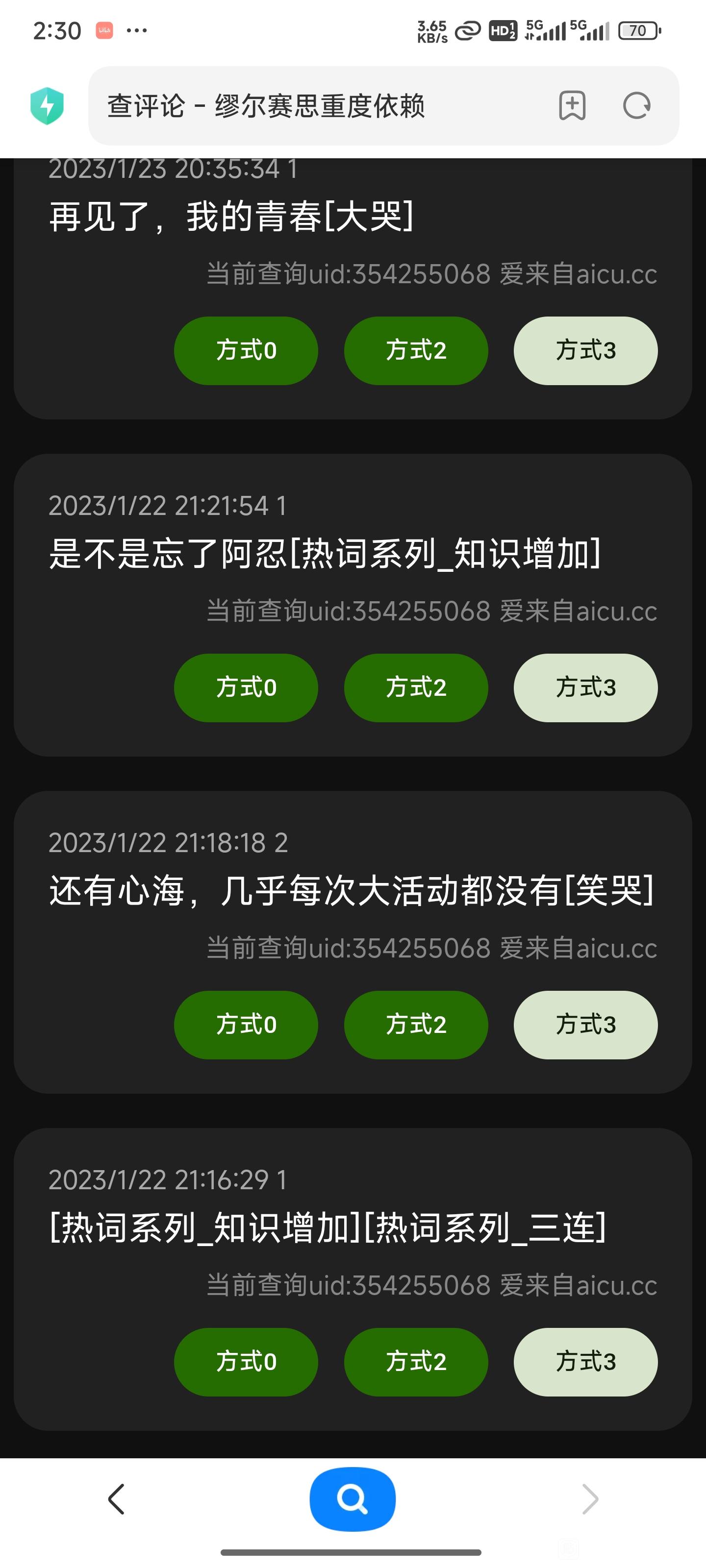Tap 方式3 for the 是不是忘了阿忍 comment

point(585,688)
